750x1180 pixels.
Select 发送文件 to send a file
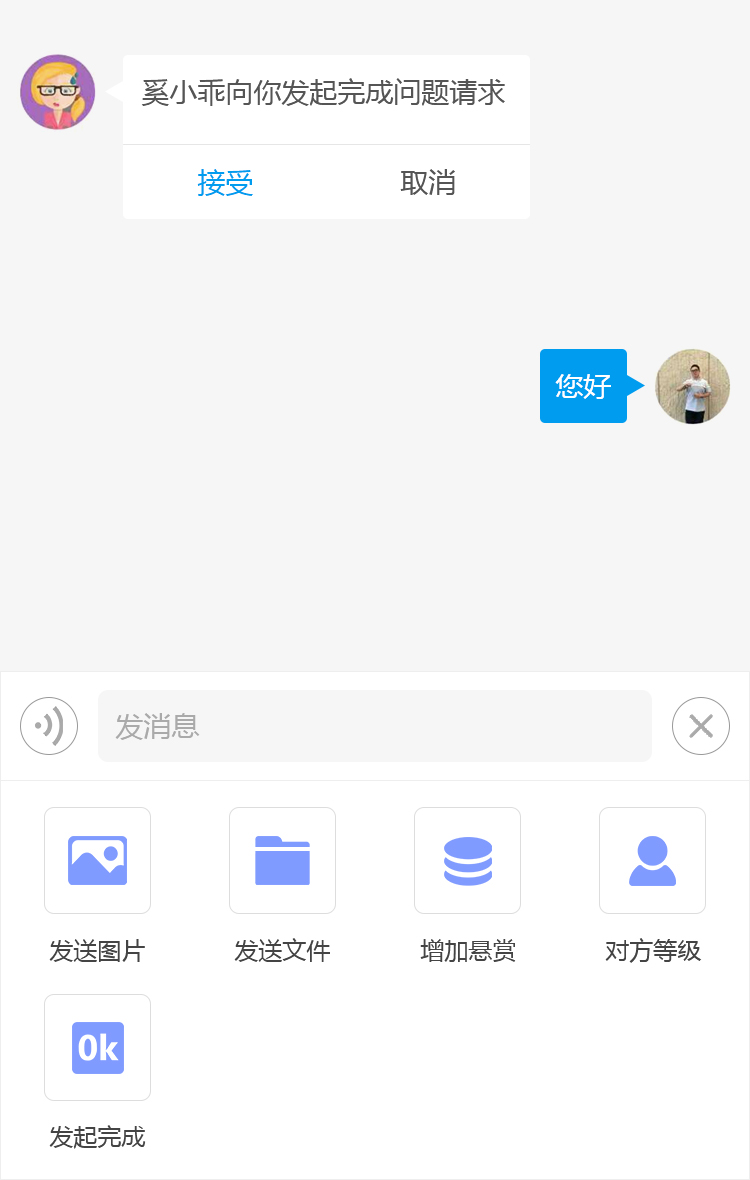click(282, 861)
